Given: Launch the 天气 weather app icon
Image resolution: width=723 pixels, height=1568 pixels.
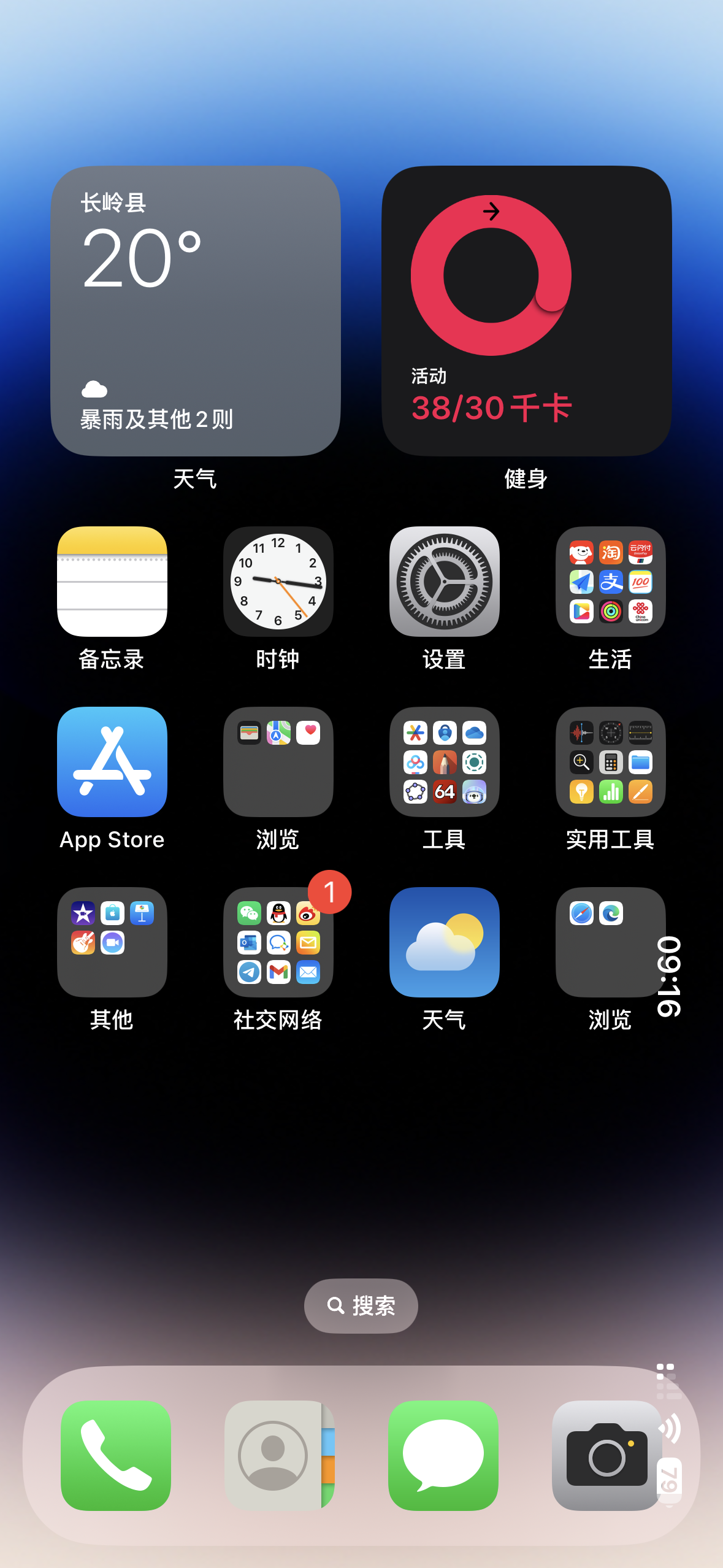Looking at the screenshot, I should click(x=444, y=942).
